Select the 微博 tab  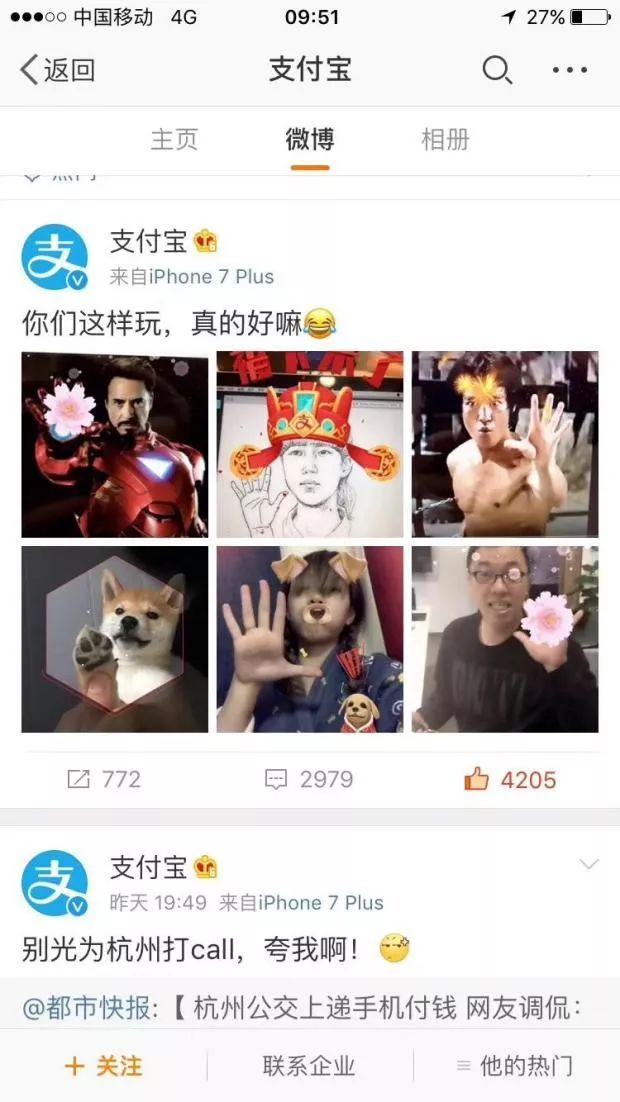point(310,139)
